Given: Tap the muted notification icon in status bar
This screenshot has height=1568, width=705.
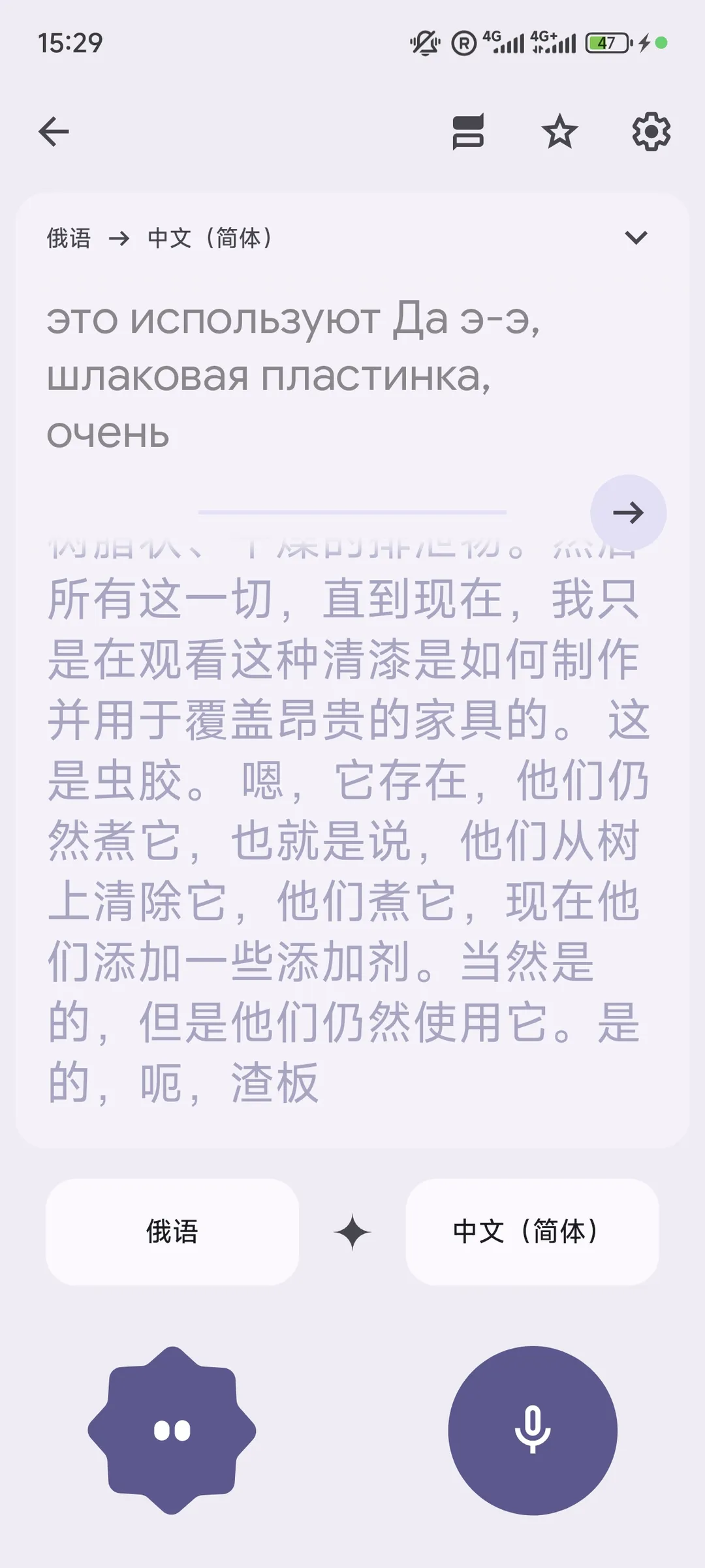Looking at the screenshot, I should tap(424, 41).
